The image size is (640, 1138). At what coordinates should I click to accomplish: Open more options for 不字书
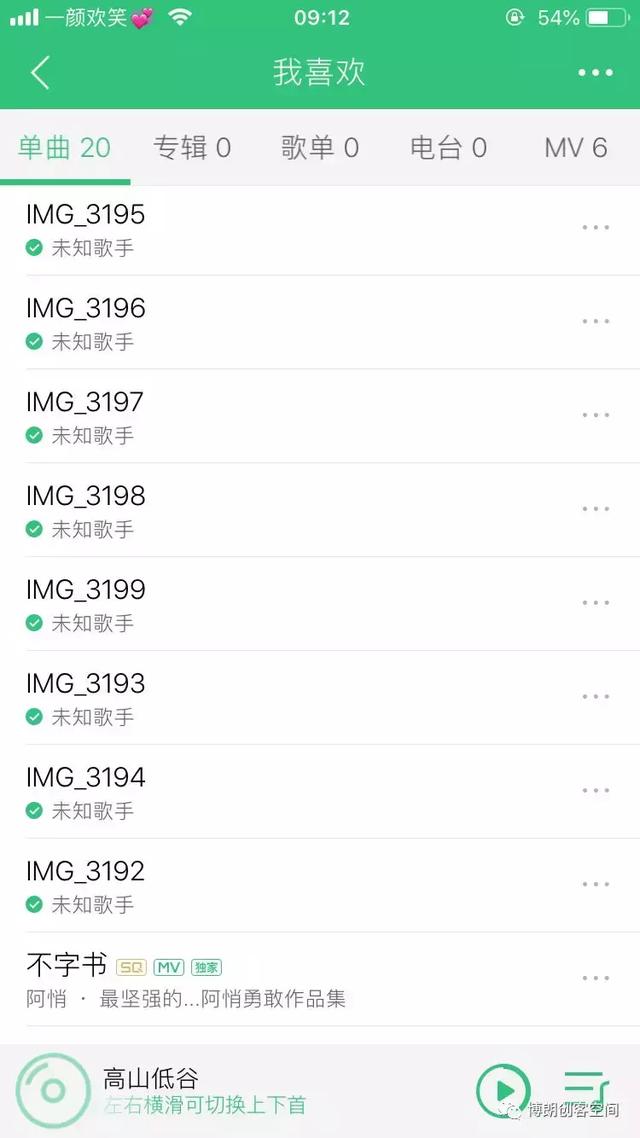[595, 978]
